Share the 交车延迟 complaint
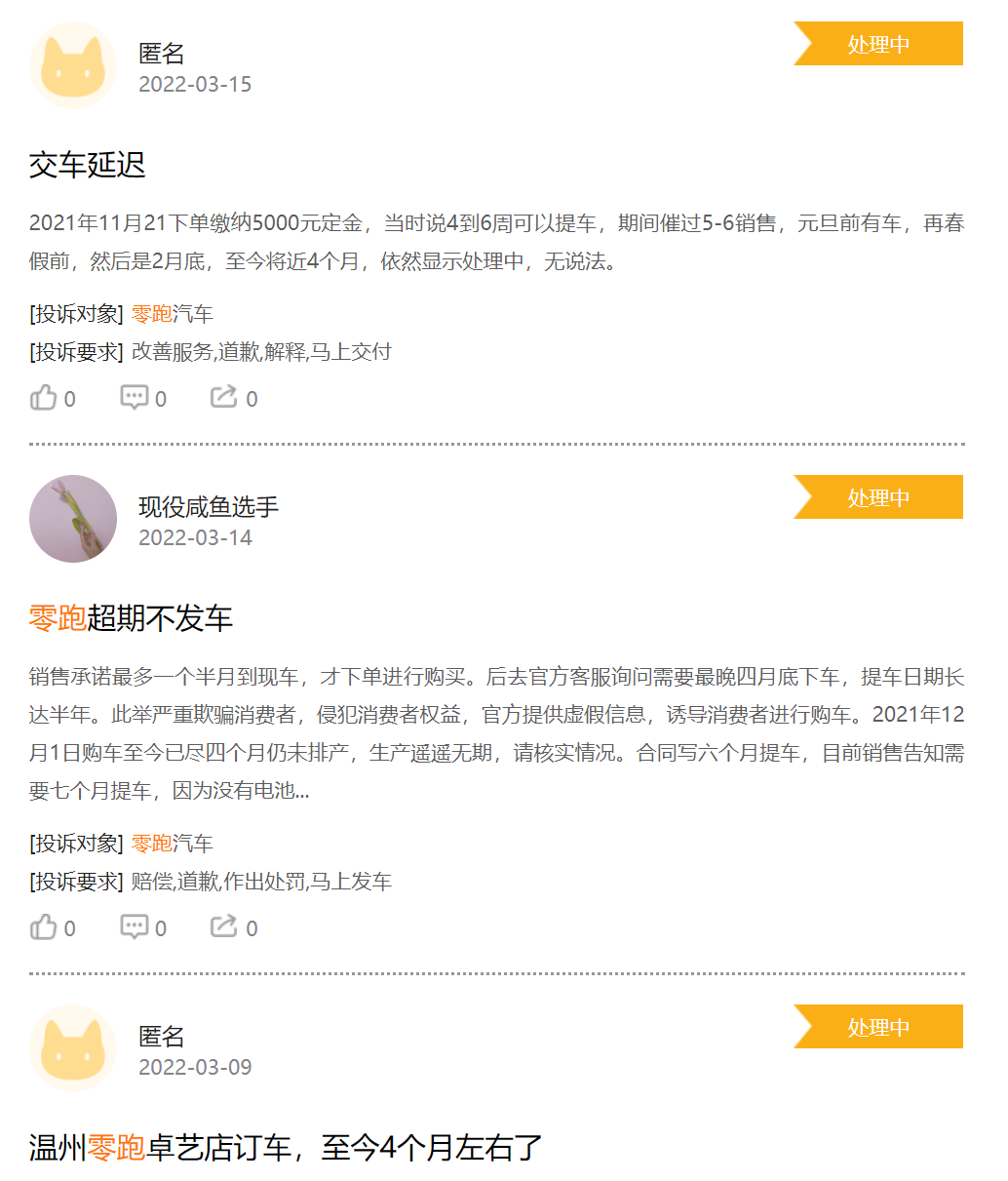The width and height of the screenshot is (1008, 1181). coord(224,397)
